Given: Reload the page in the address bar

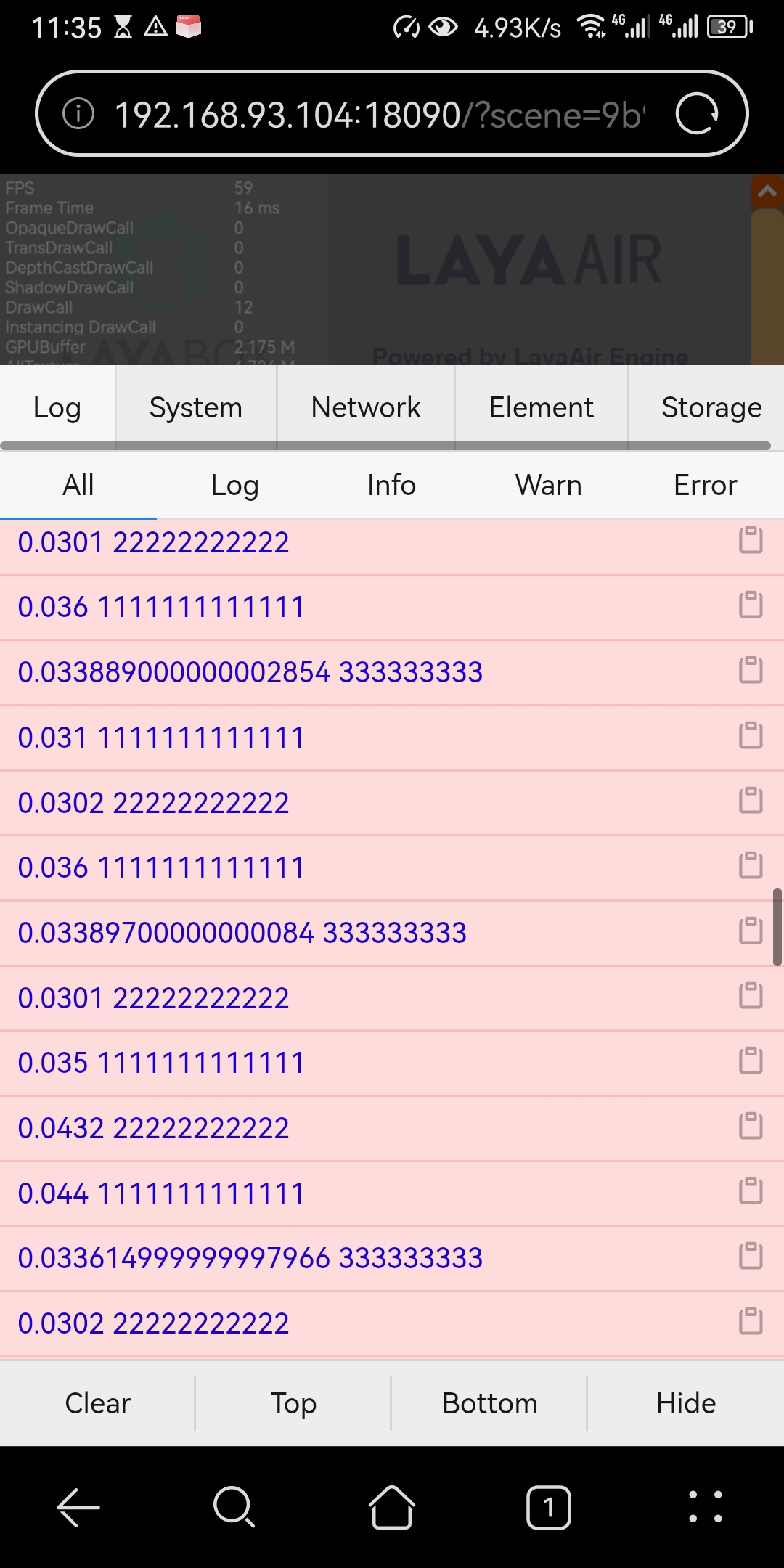Looking at the screenshot, I should 697,114.
